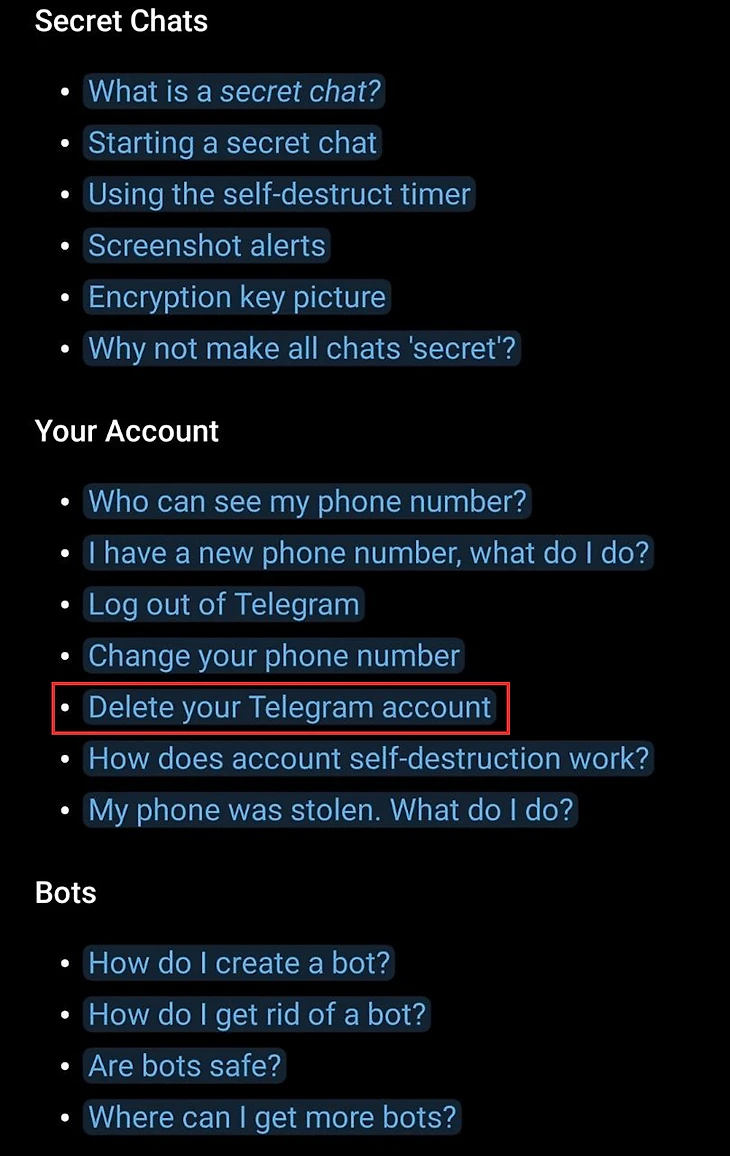
Task: Open the 'Screenshot alerts' FAQ link
Action: (x=207, y=246)
